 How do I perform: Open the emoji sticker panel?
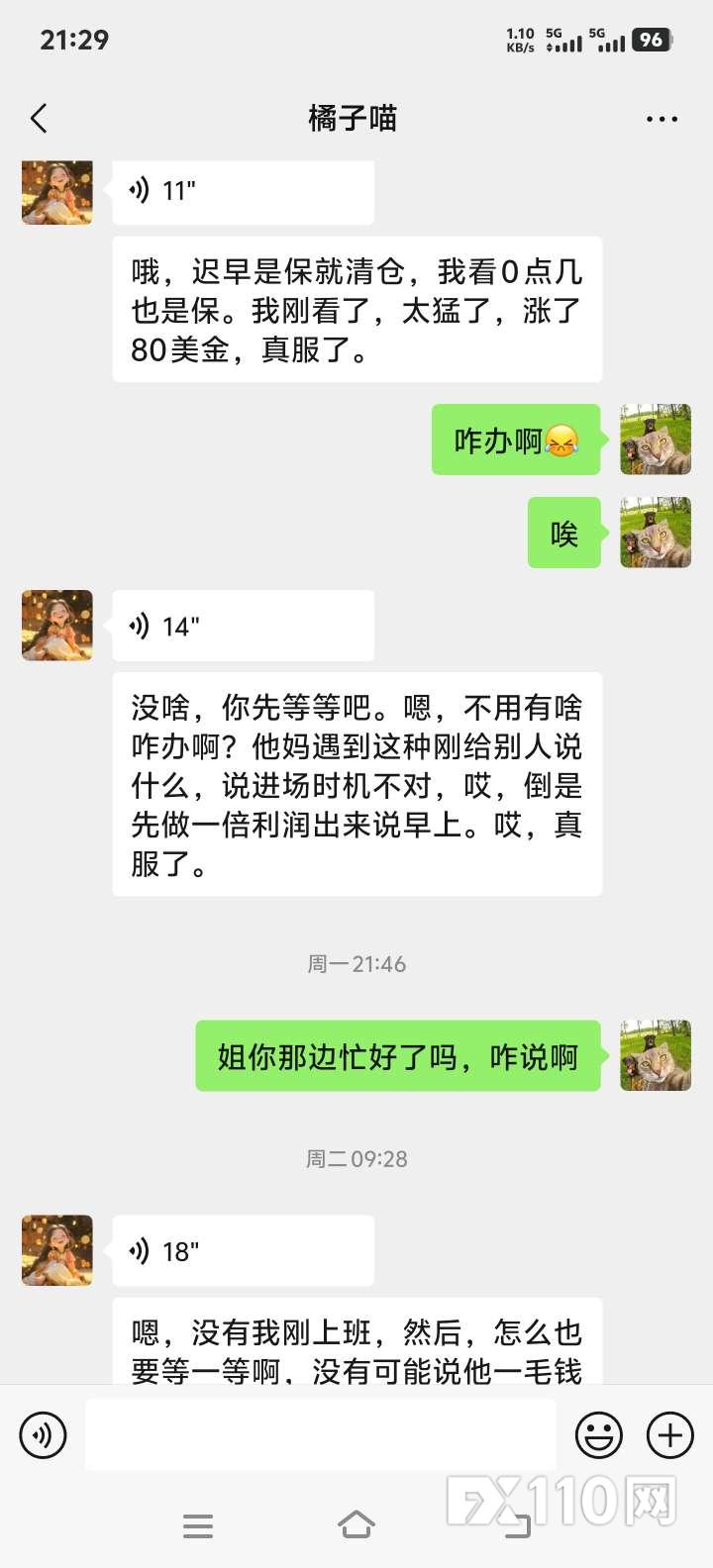click(x=599, y=1434)
